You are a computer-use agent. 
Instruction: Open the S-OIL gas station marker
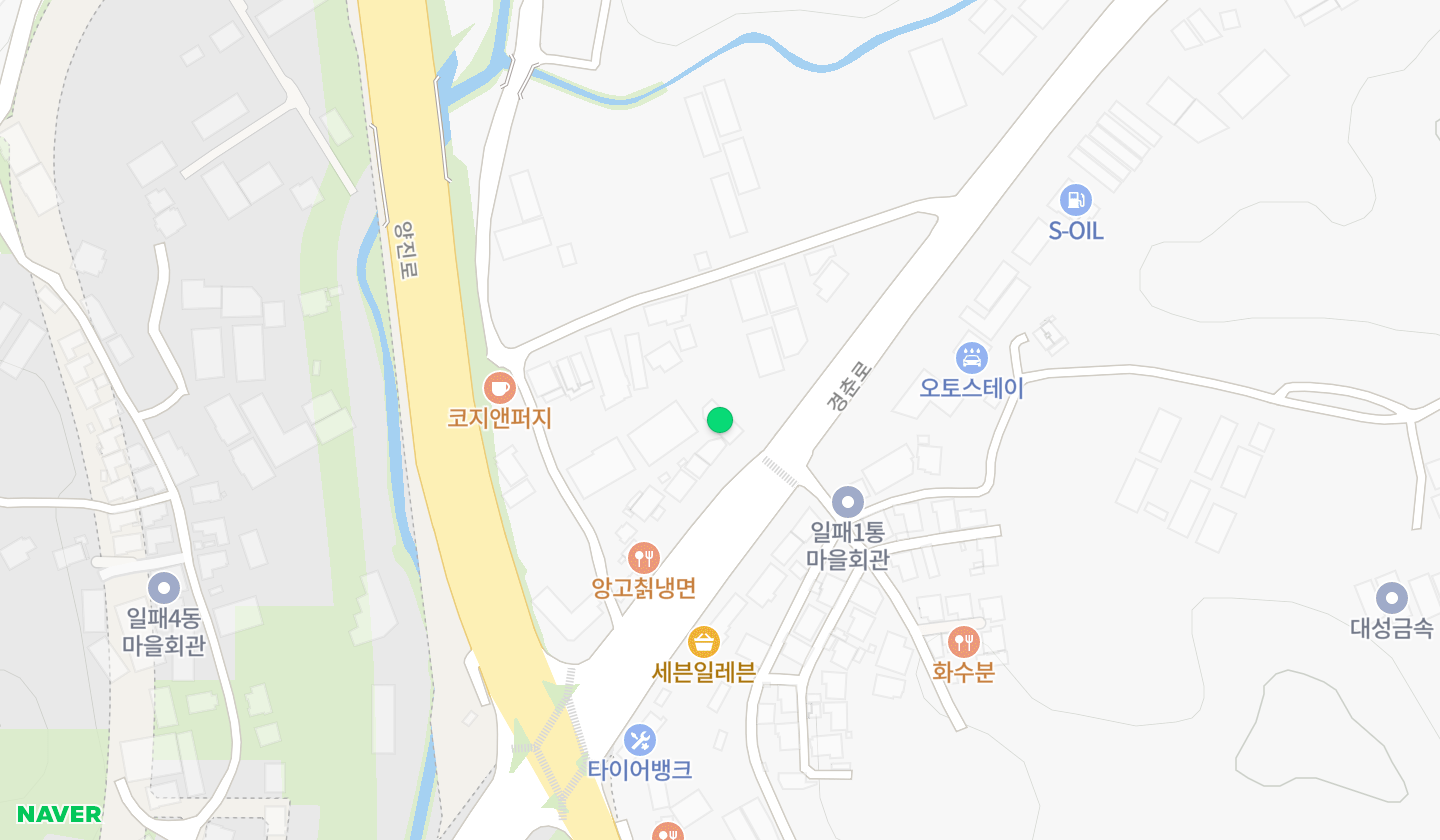(1076, 200)
